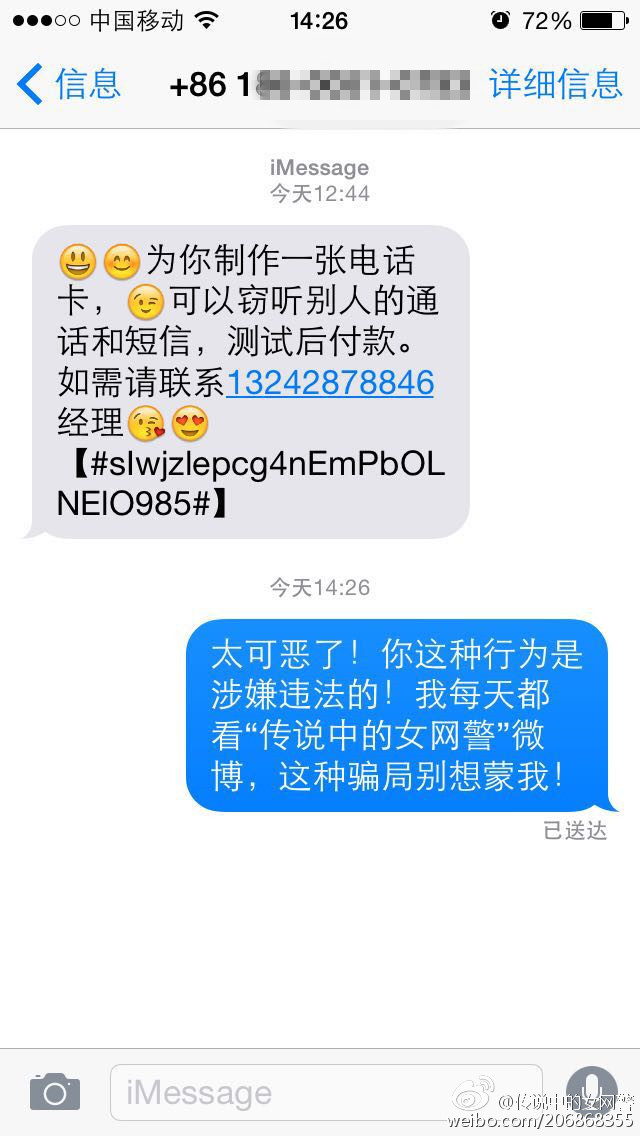The width and height of the screenshot is (640, 1136).
Task: Open 详细信息 for this contact
Action: click(555, 84)
